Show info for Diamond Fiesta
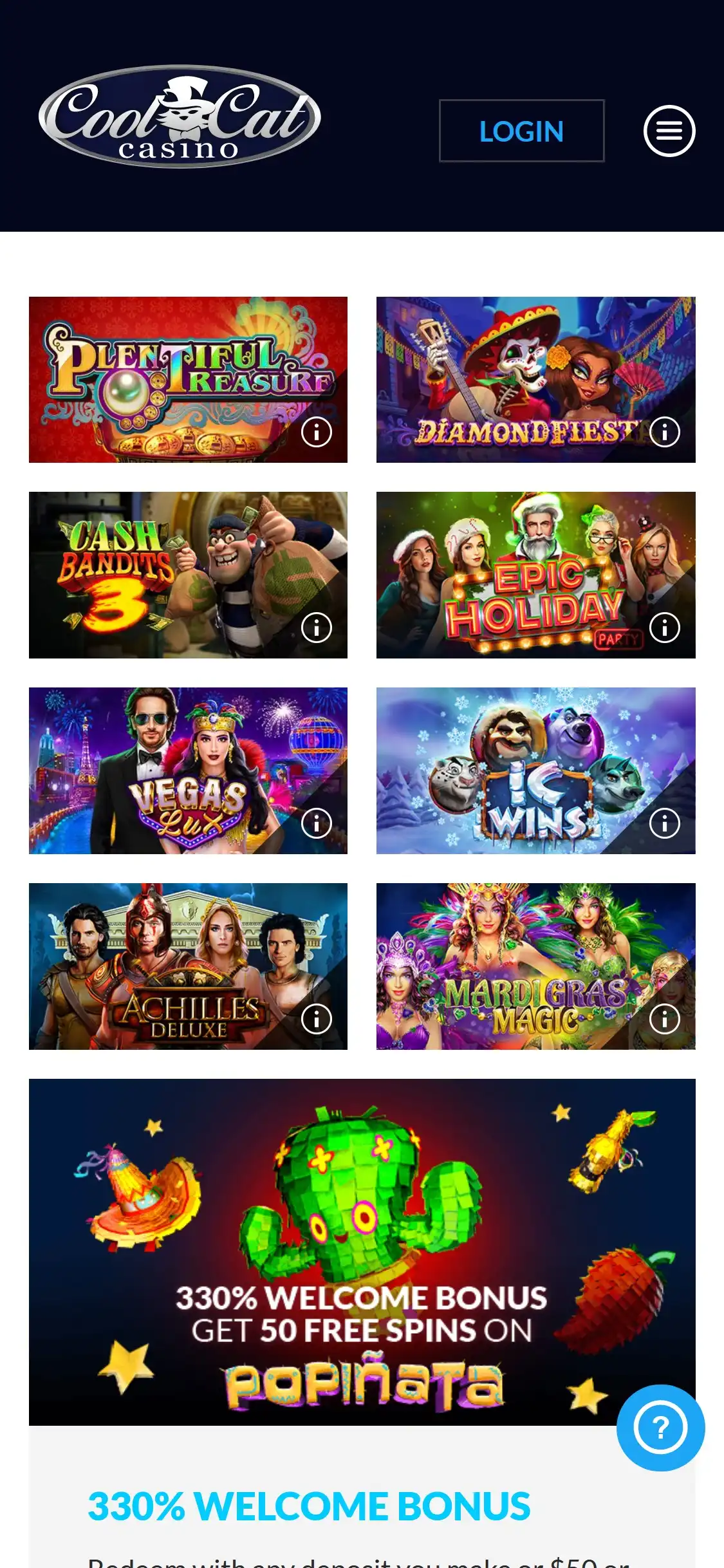Image resolution: width=724 pixels, height=1568 pixels. [665, 432]
